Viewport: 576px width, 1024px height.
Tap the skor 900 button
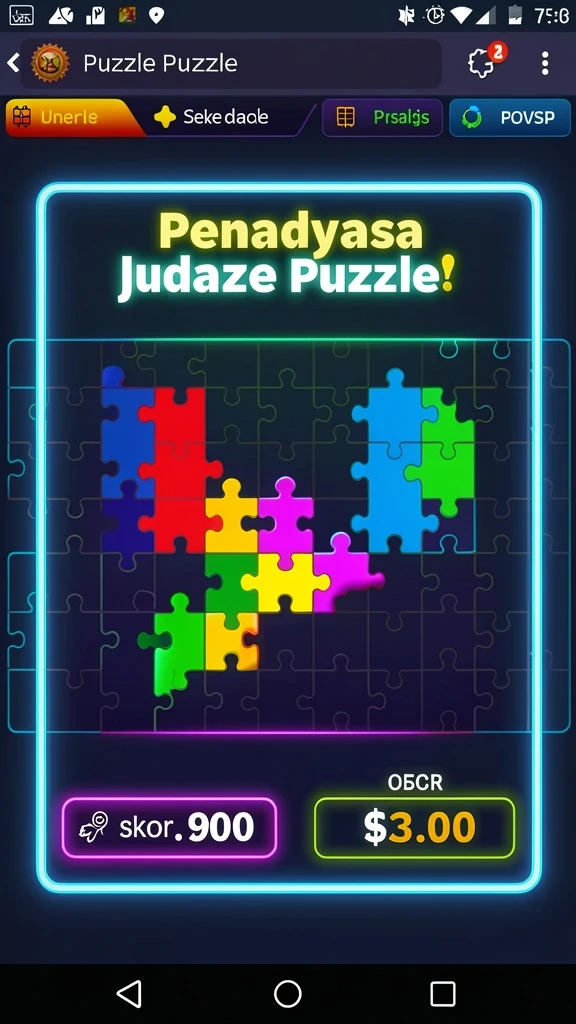pyautogui.click(x=169, y=827)
